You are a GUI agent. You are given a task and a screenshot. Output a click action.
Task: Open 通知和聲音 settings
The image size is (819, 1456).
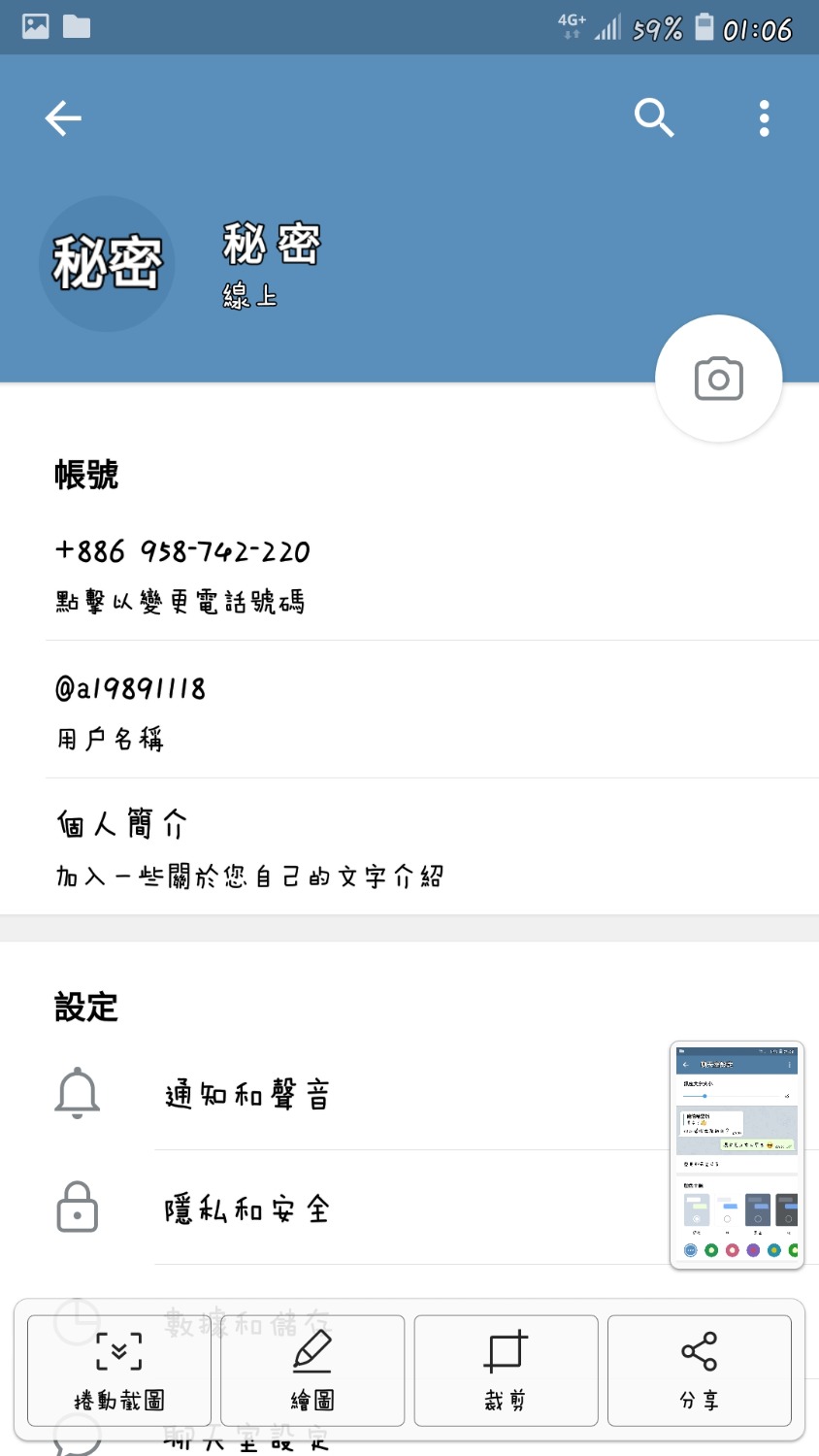click(246, 1095)
